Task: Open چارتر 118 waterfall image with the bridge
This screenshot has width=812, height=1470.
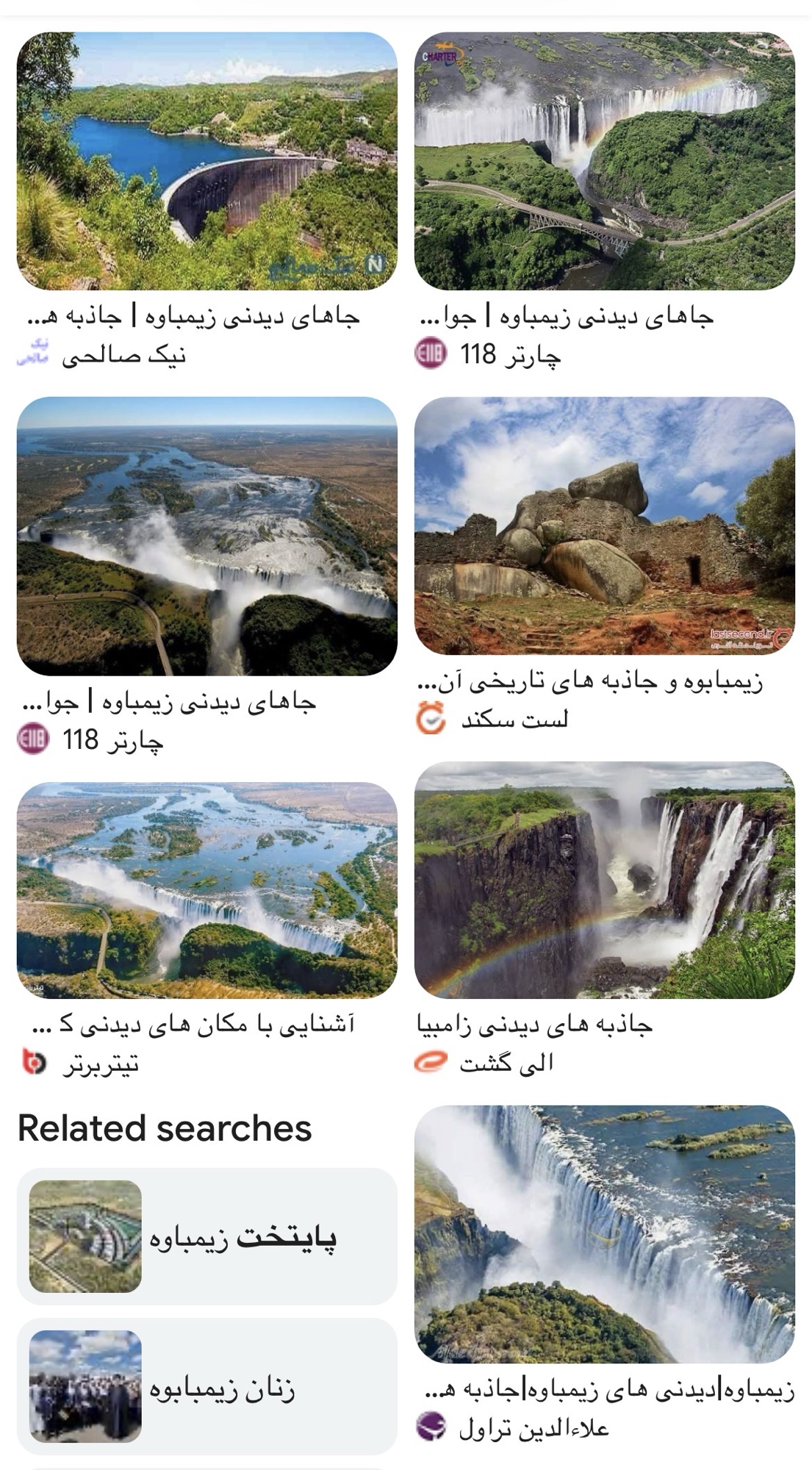Action: (604, 161)
